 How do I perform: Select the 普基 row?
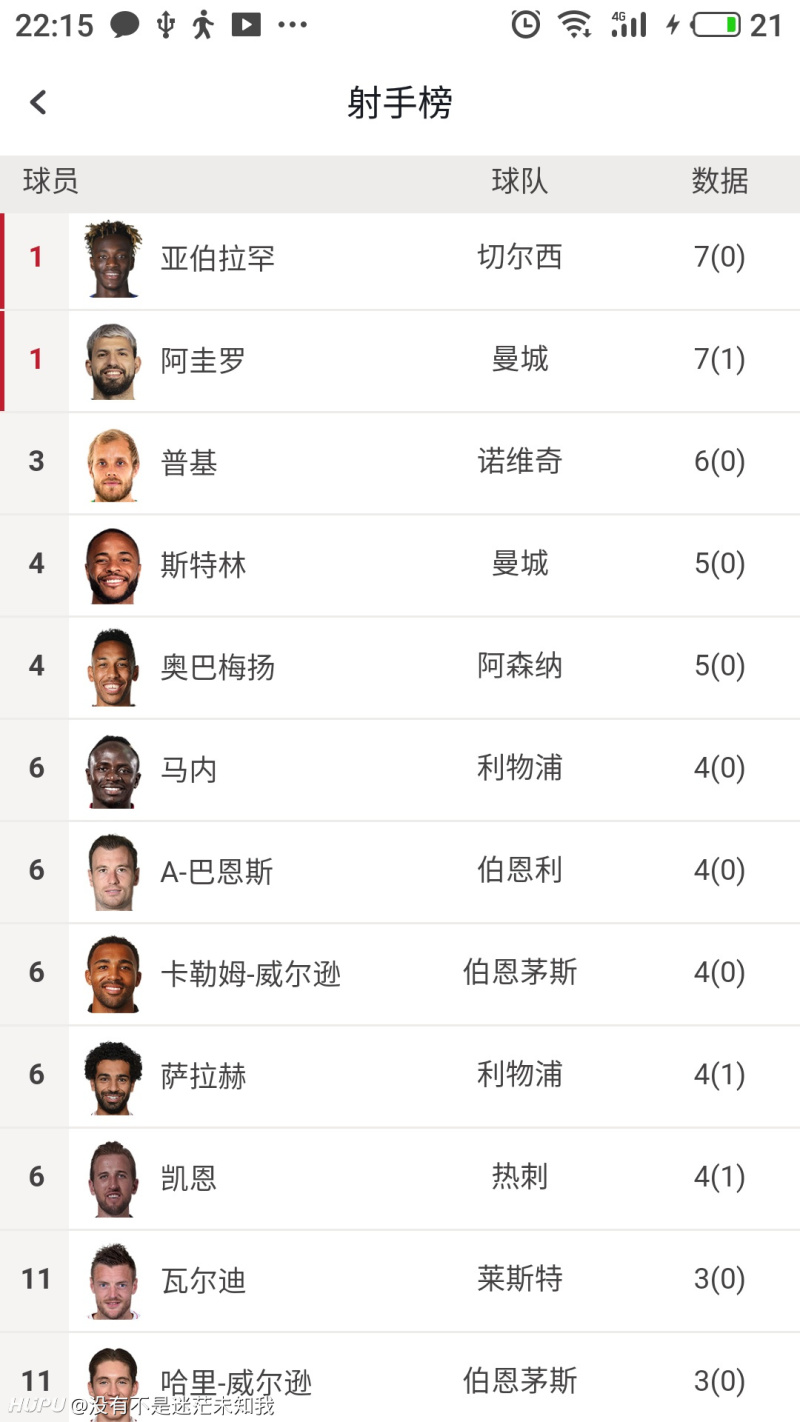coord(400,464)
